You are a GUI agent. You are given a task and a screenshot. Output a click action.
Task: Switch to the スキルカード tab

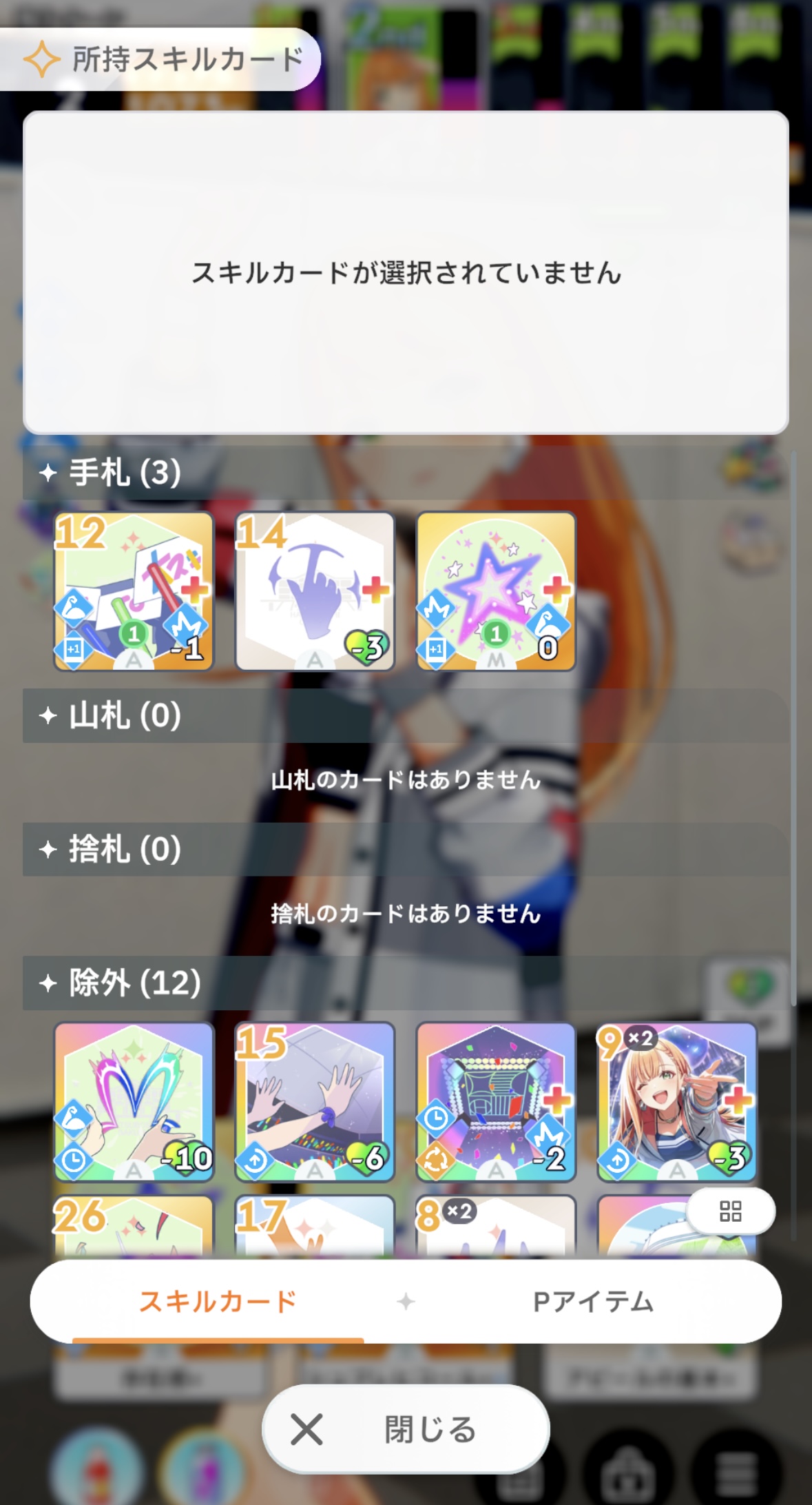pyautogui.click(x=218, y=1302)
